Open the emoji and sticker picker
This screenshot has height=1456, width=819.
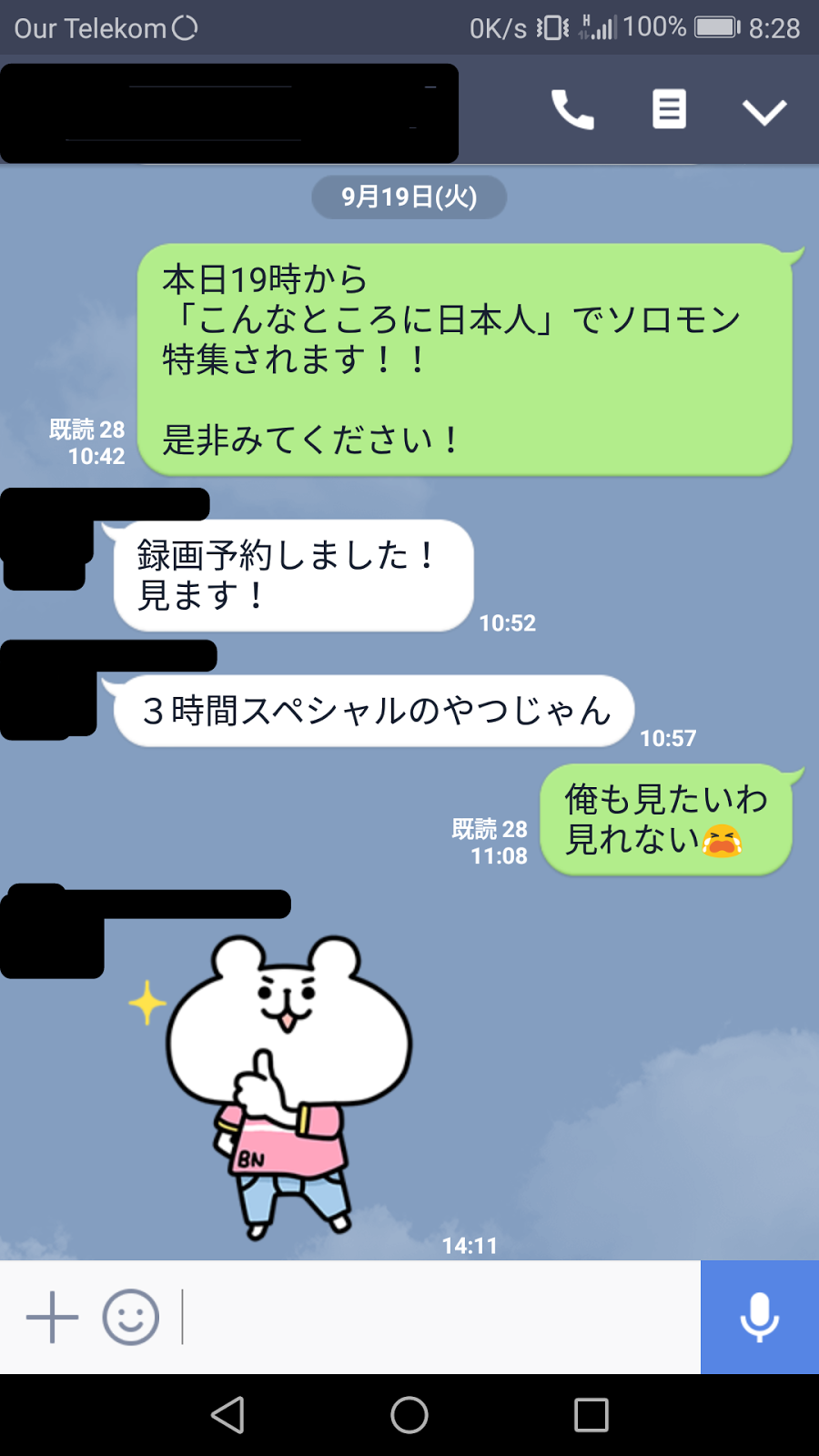131,1317
